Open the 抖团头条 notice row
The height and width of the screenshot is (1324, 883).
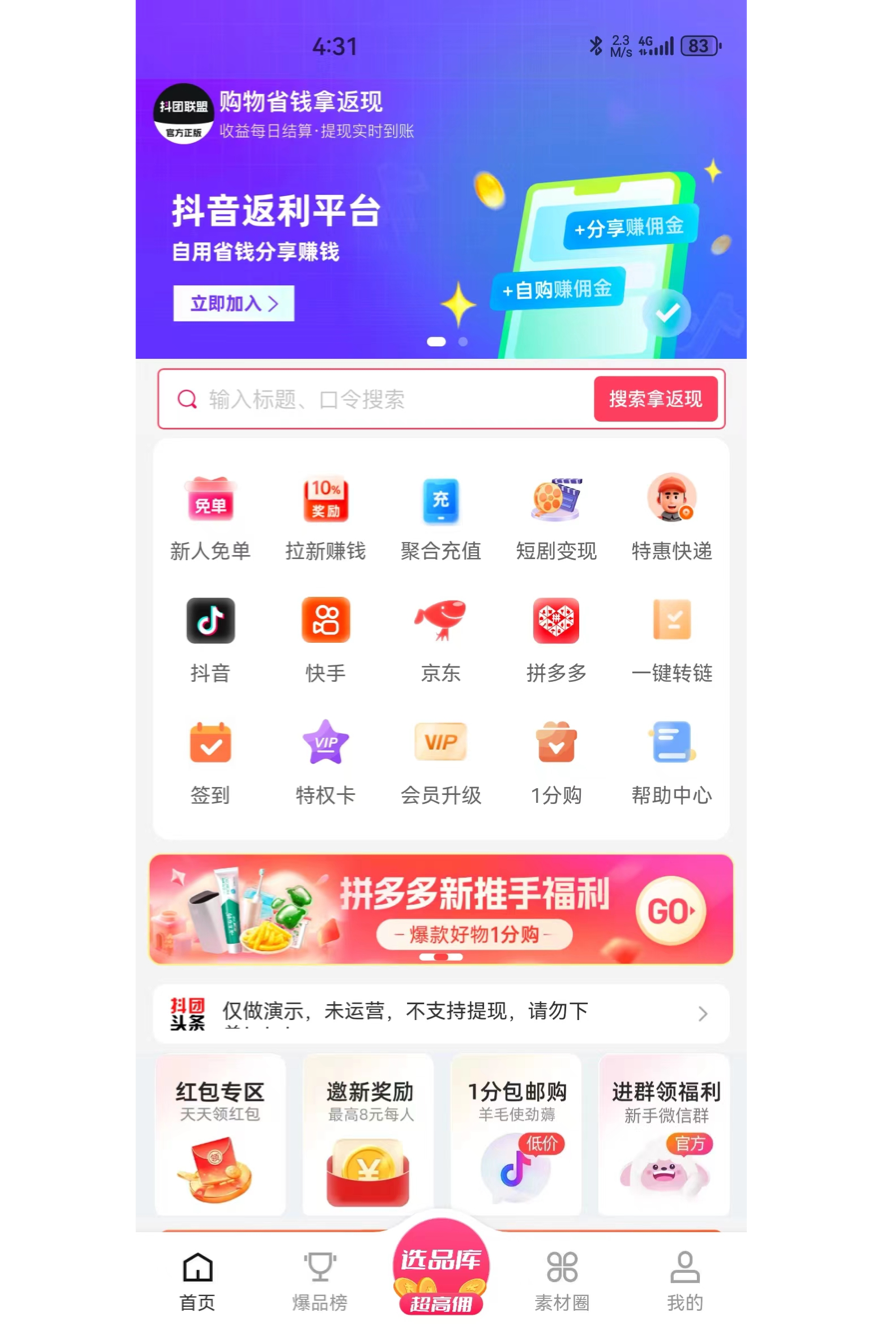[441, 1013]
